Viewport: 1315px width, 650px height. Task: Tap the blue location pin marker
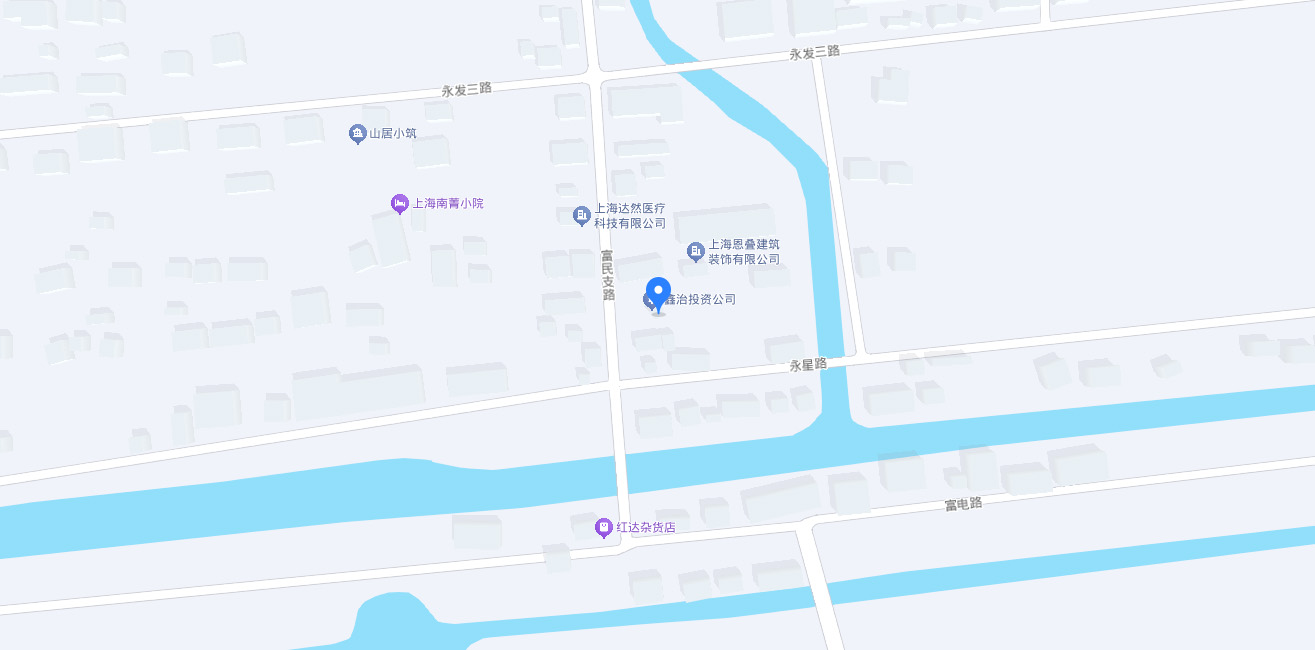tap(658, 293)
